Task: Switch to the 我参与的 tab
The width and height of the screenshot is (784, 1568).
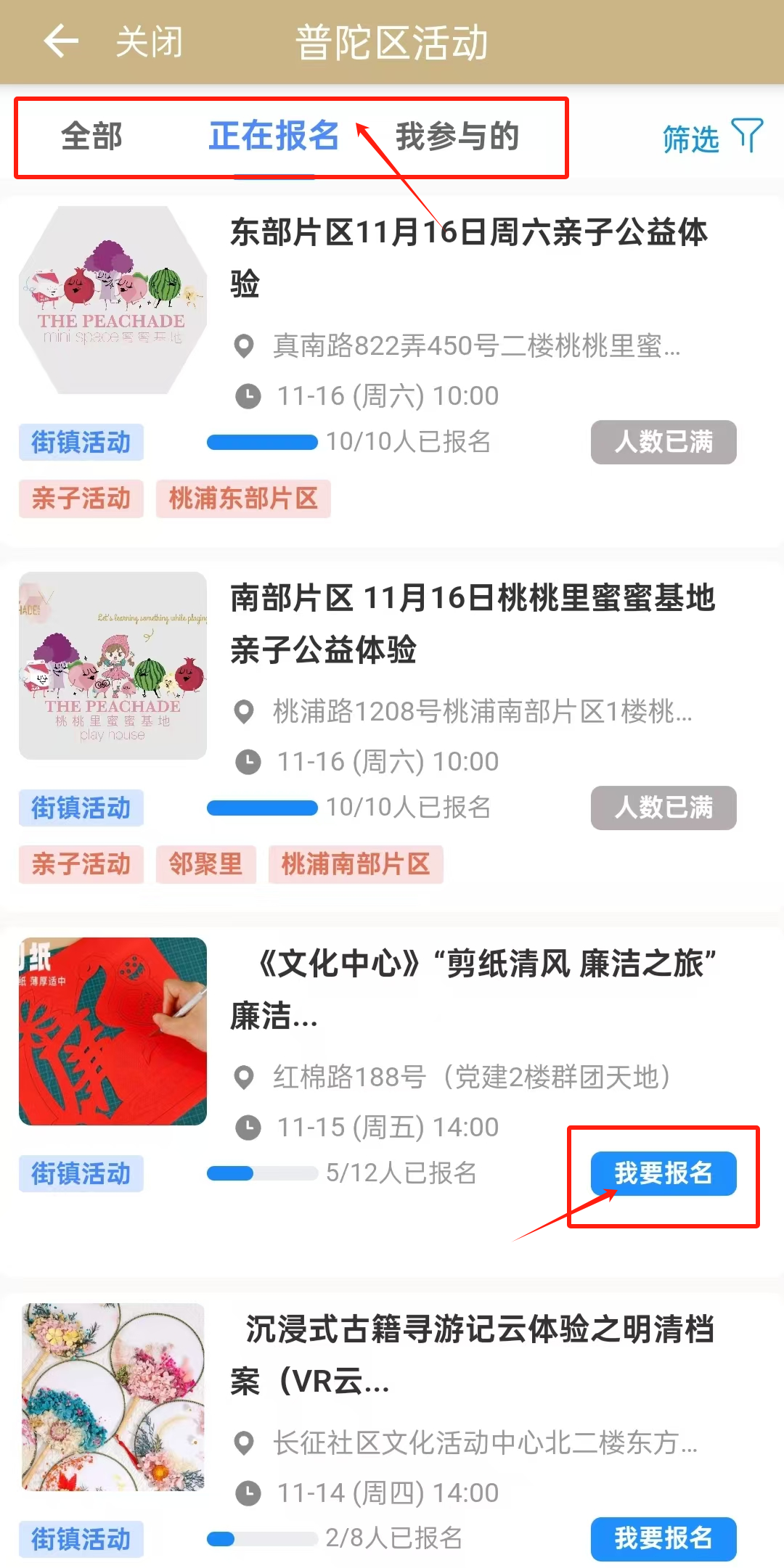Action: (x=457, y=136)
